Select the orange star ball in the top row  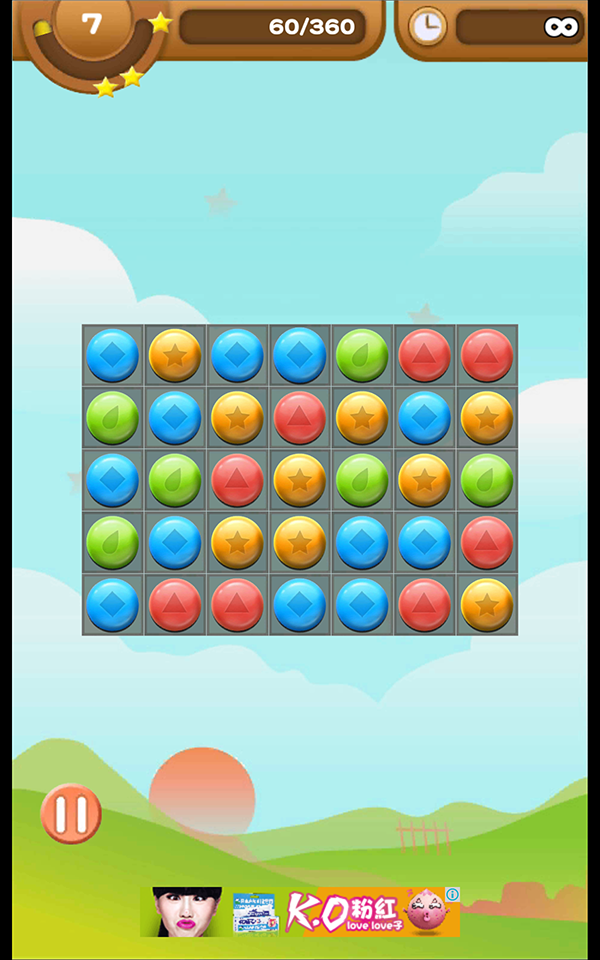coord(175,356)
